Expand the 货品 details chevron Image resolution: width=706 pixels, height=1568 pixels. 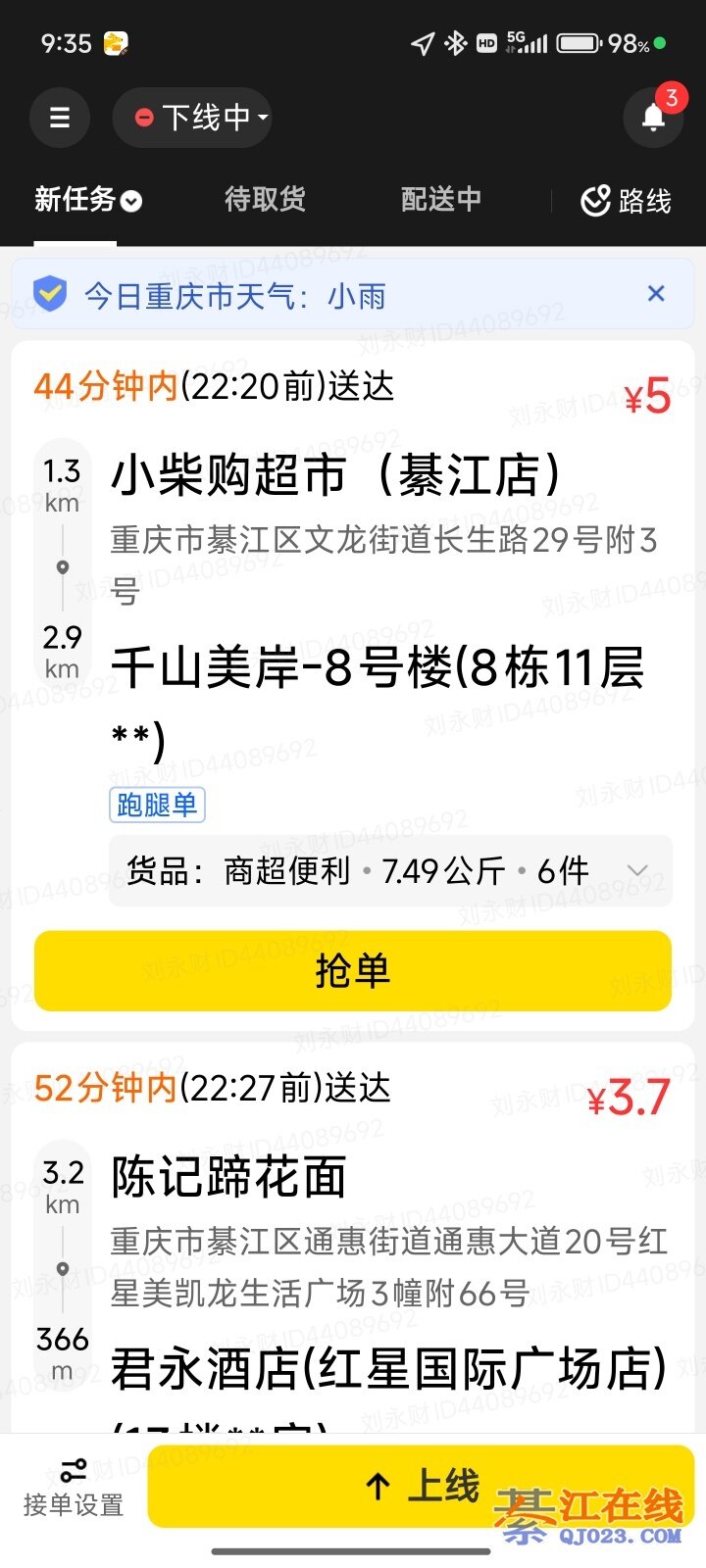637,870
